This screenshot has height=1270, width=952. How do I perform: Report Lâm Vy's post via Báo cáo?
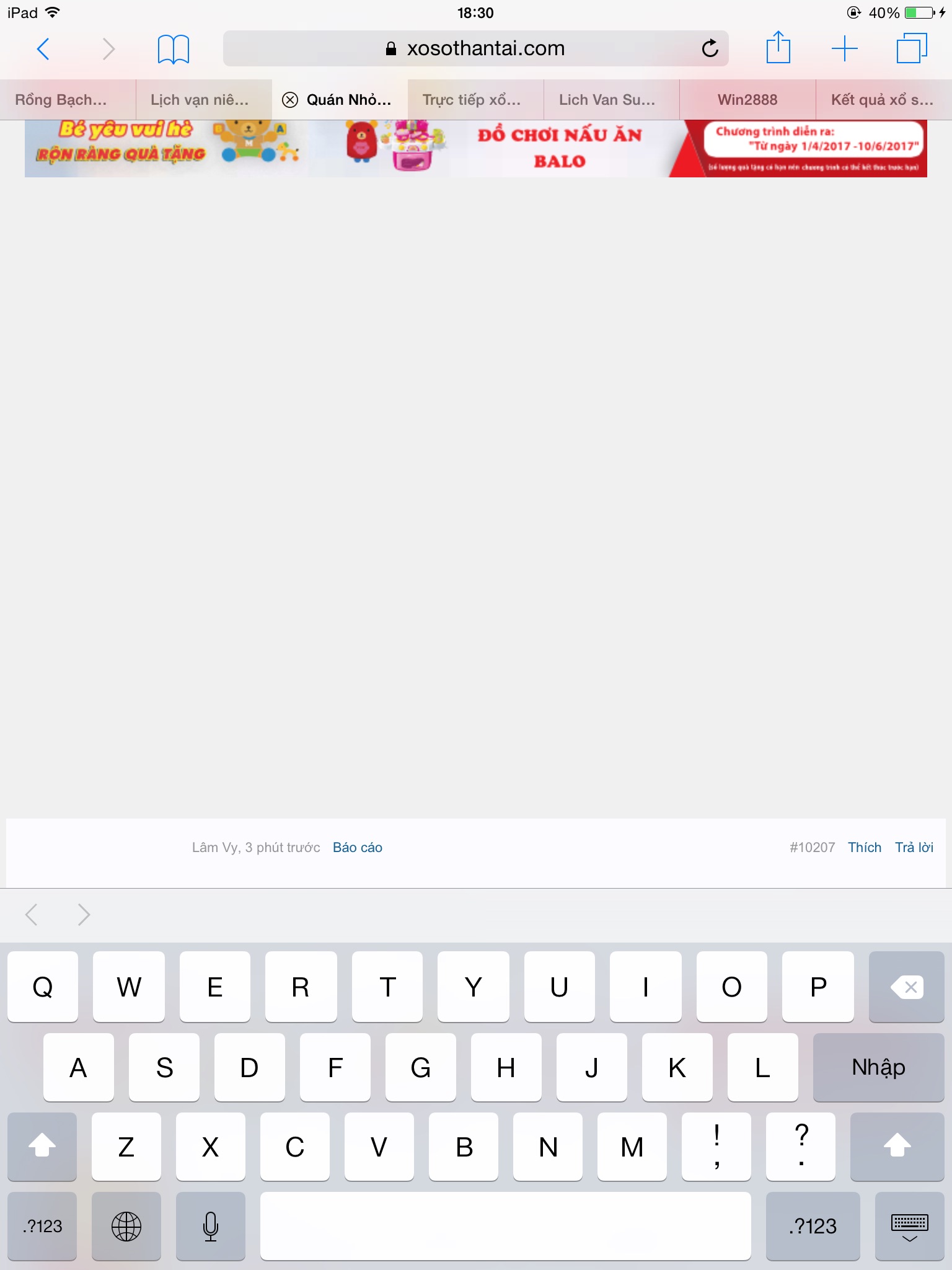pyautogui.click(x=357, y=848)
